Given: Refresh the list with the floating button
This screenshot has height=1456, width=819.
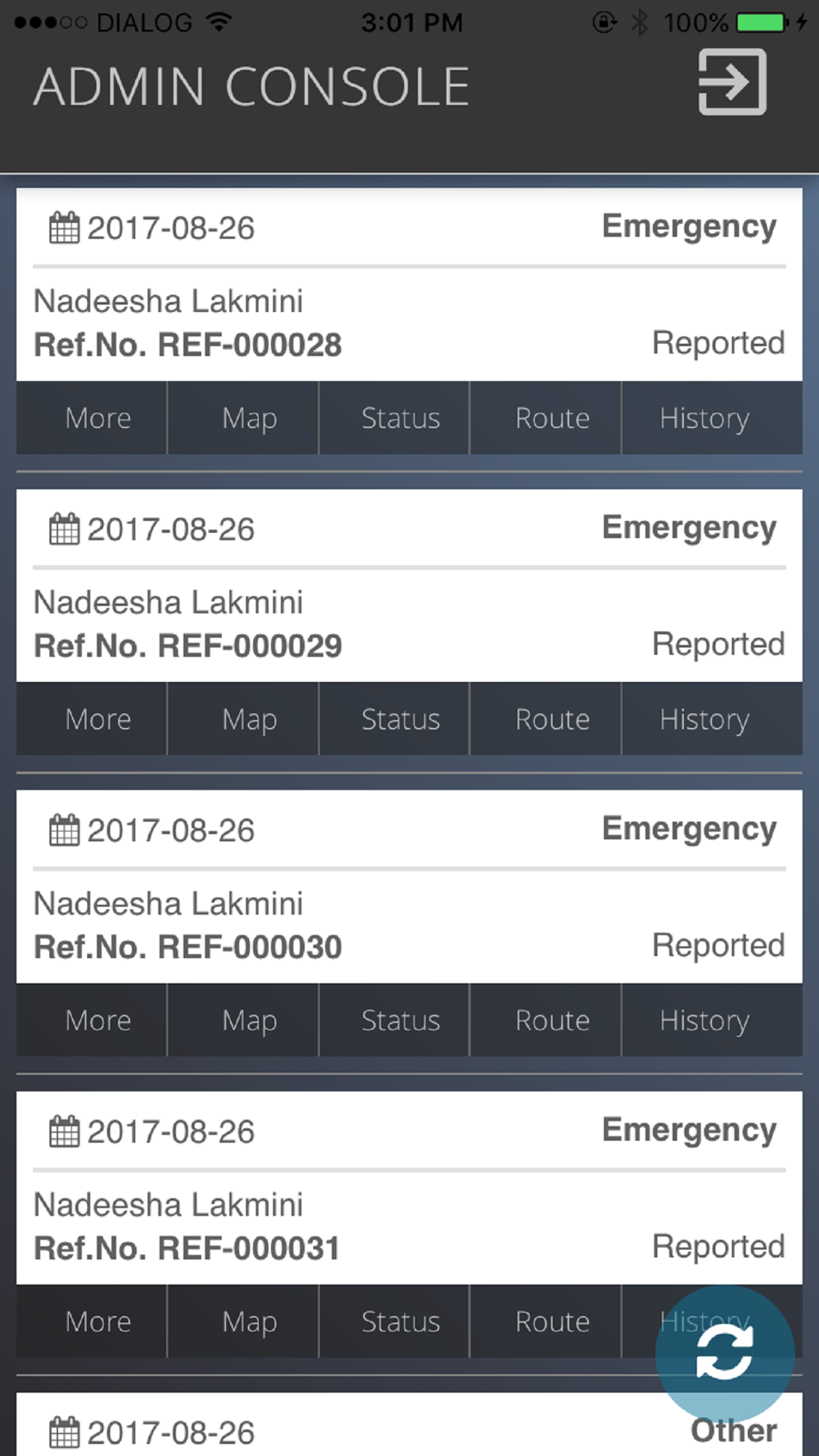Looking at the screenshot, I should coord(725,1354).
